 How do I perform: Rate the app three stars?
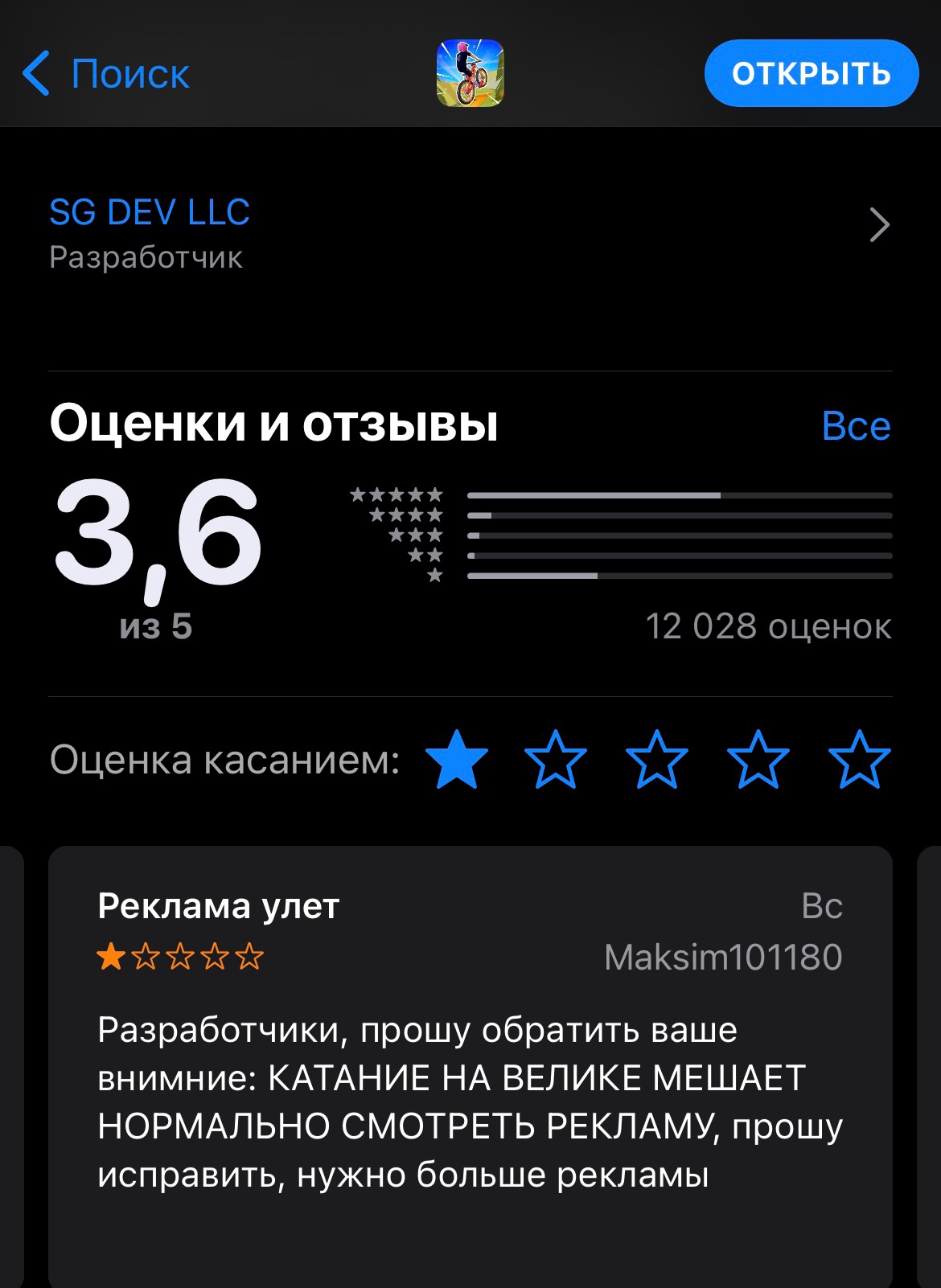pyautogui.click(x=657, y=760)
